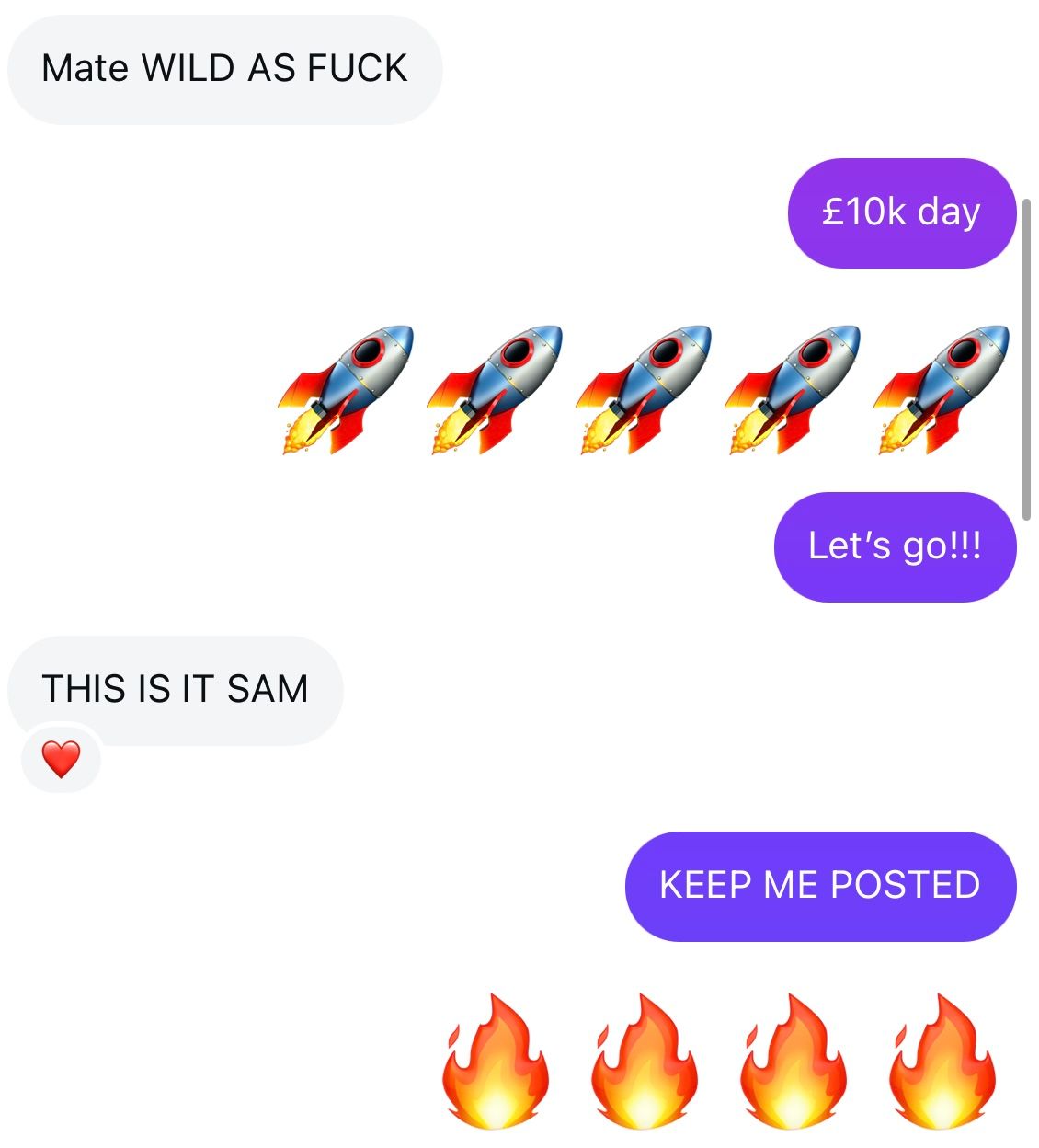Tap the chat scrollbar handle
The image size is (1039, 1148).
pos(1026,359)
